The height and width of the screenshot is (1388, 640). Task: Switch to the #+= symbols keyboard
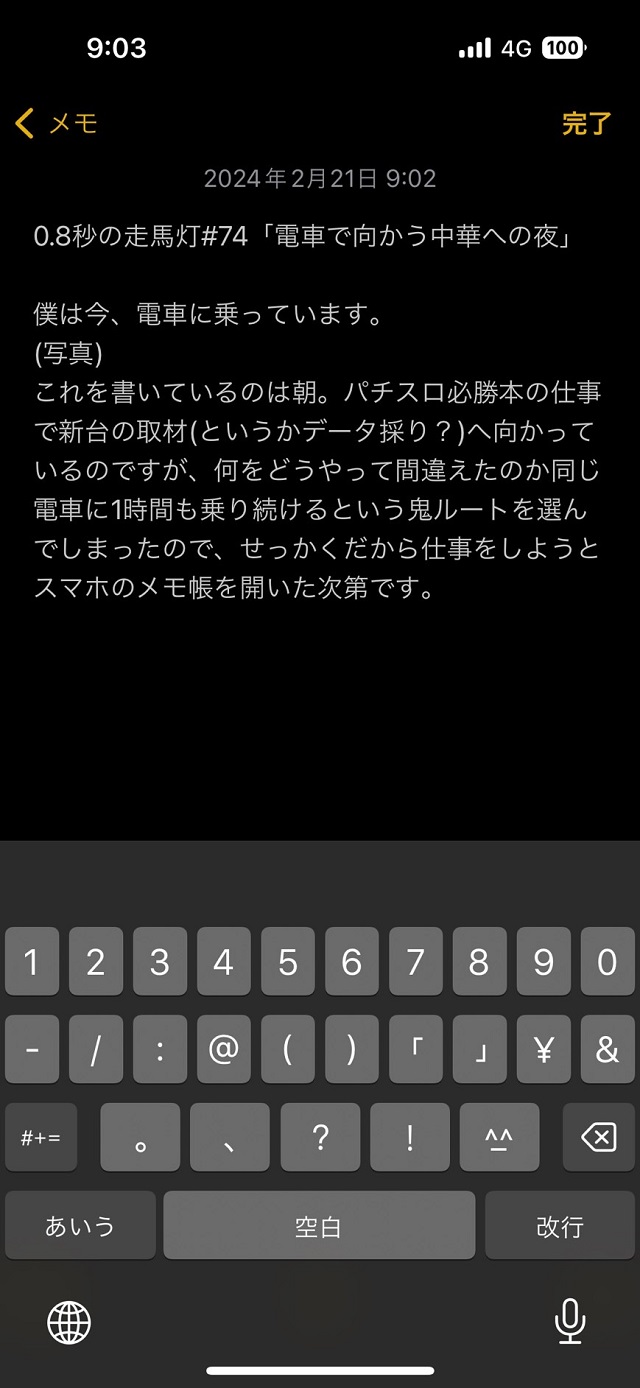pyautogui.click(x=41, y=1138)
